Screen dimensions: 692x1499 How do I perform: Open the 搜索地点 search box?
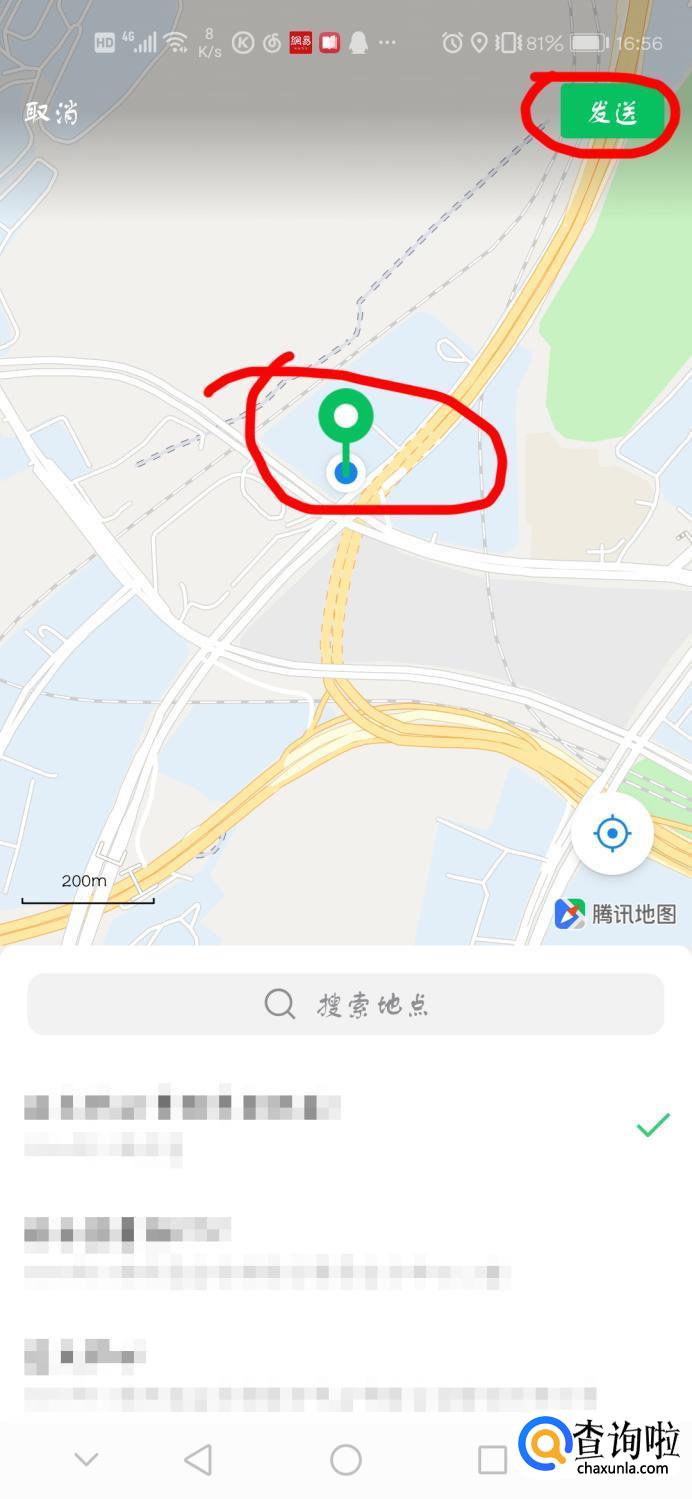click(346, 1004)
